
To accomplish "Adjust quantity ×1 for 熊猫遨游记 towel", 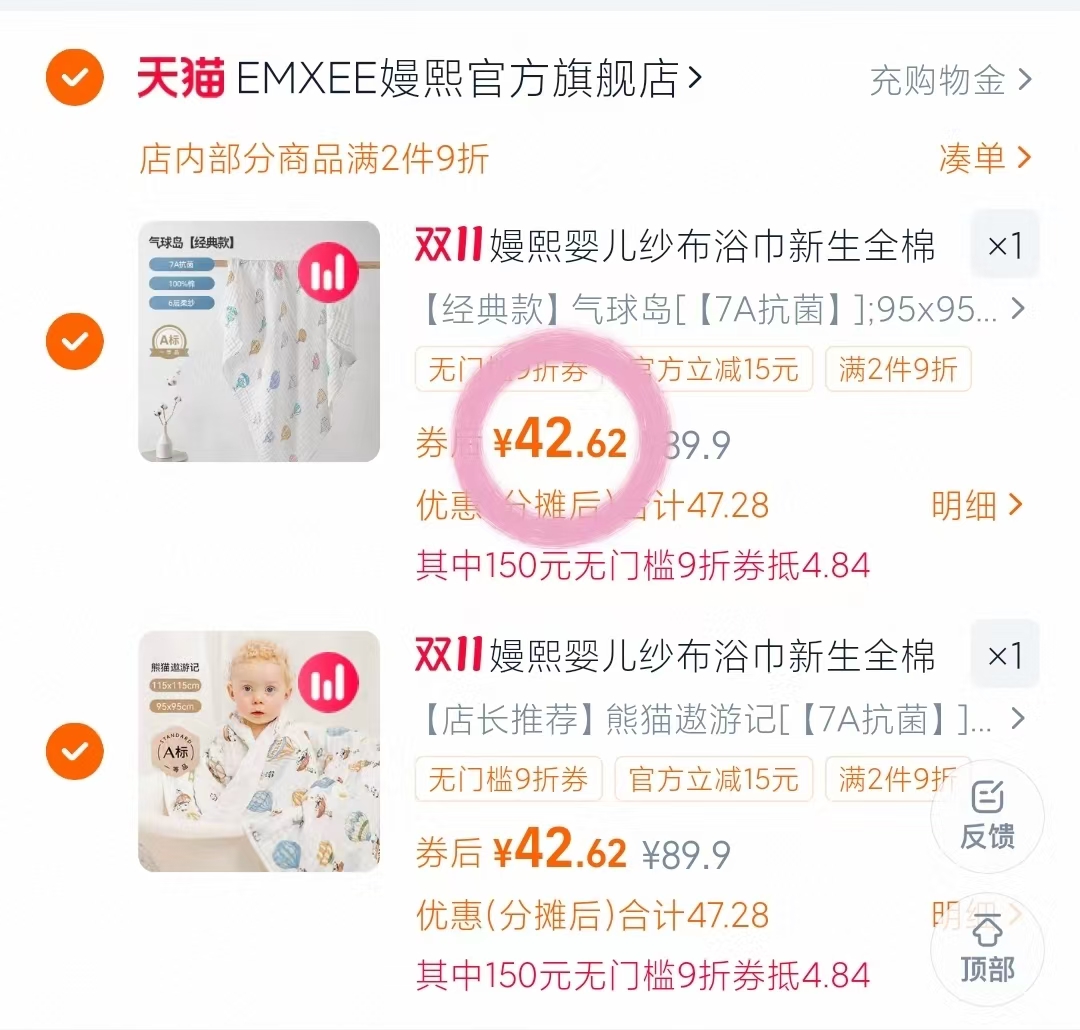I will pyautogui.click(x=1005, y=656).
